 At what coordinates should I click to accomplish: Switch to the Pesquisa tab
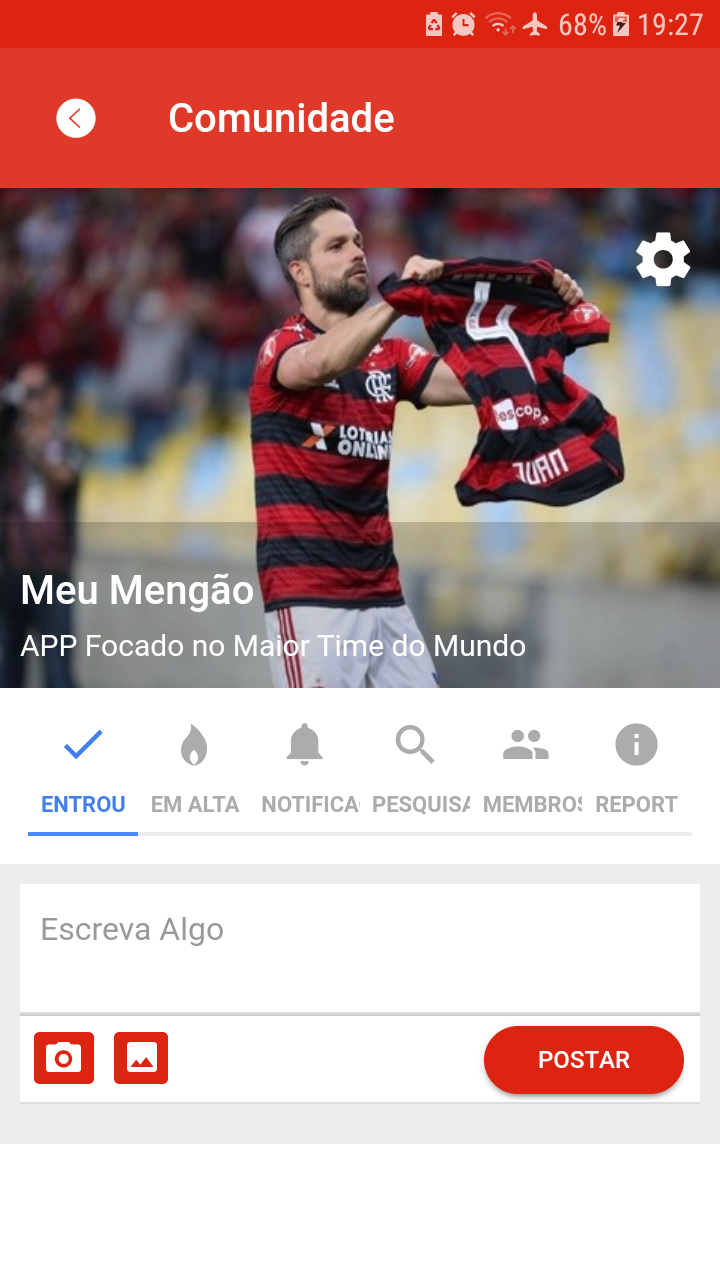[x=416, y=772]
